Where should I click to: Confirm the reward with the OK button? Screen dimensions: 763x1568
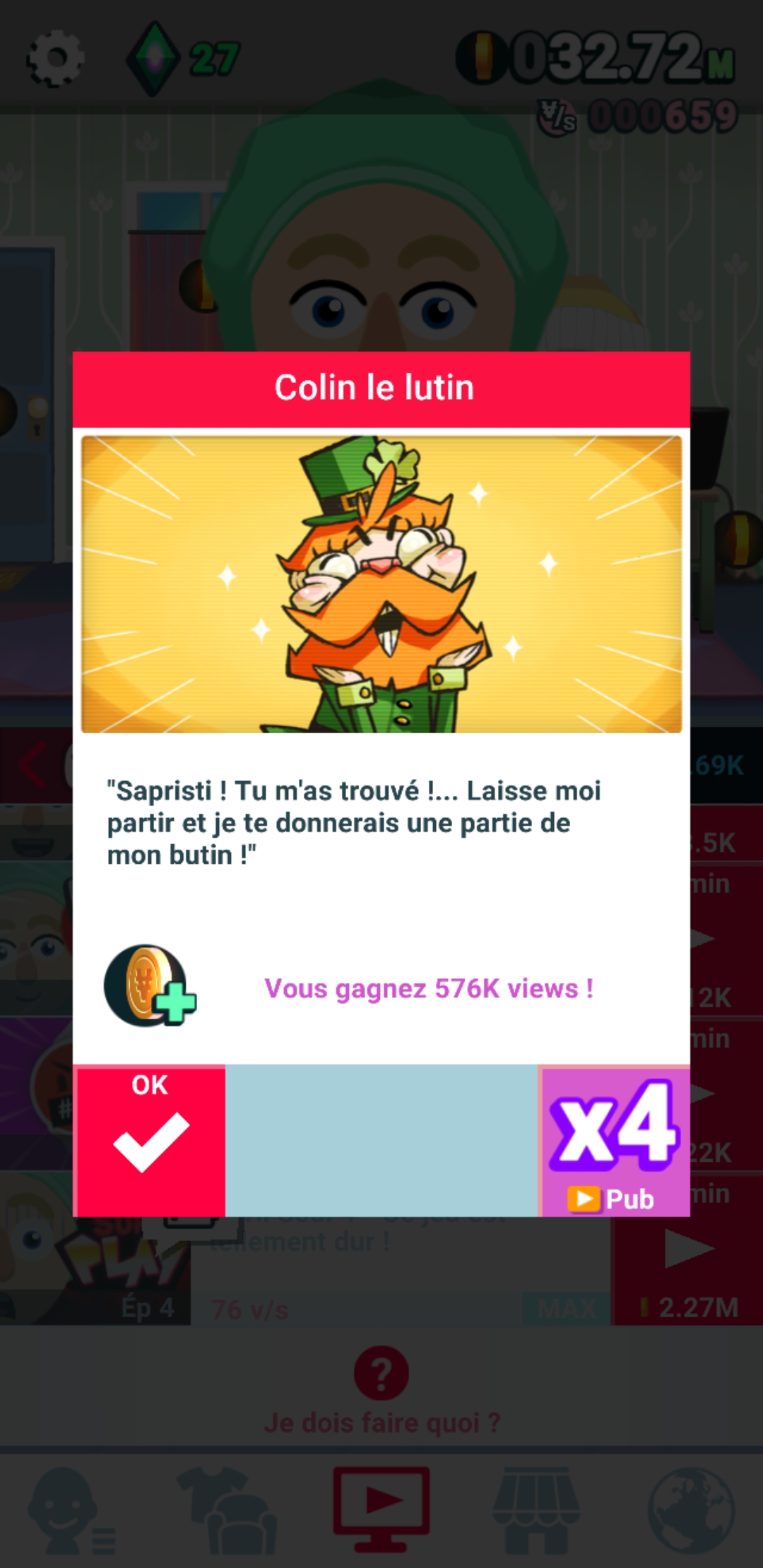(x=150, y=1140)
